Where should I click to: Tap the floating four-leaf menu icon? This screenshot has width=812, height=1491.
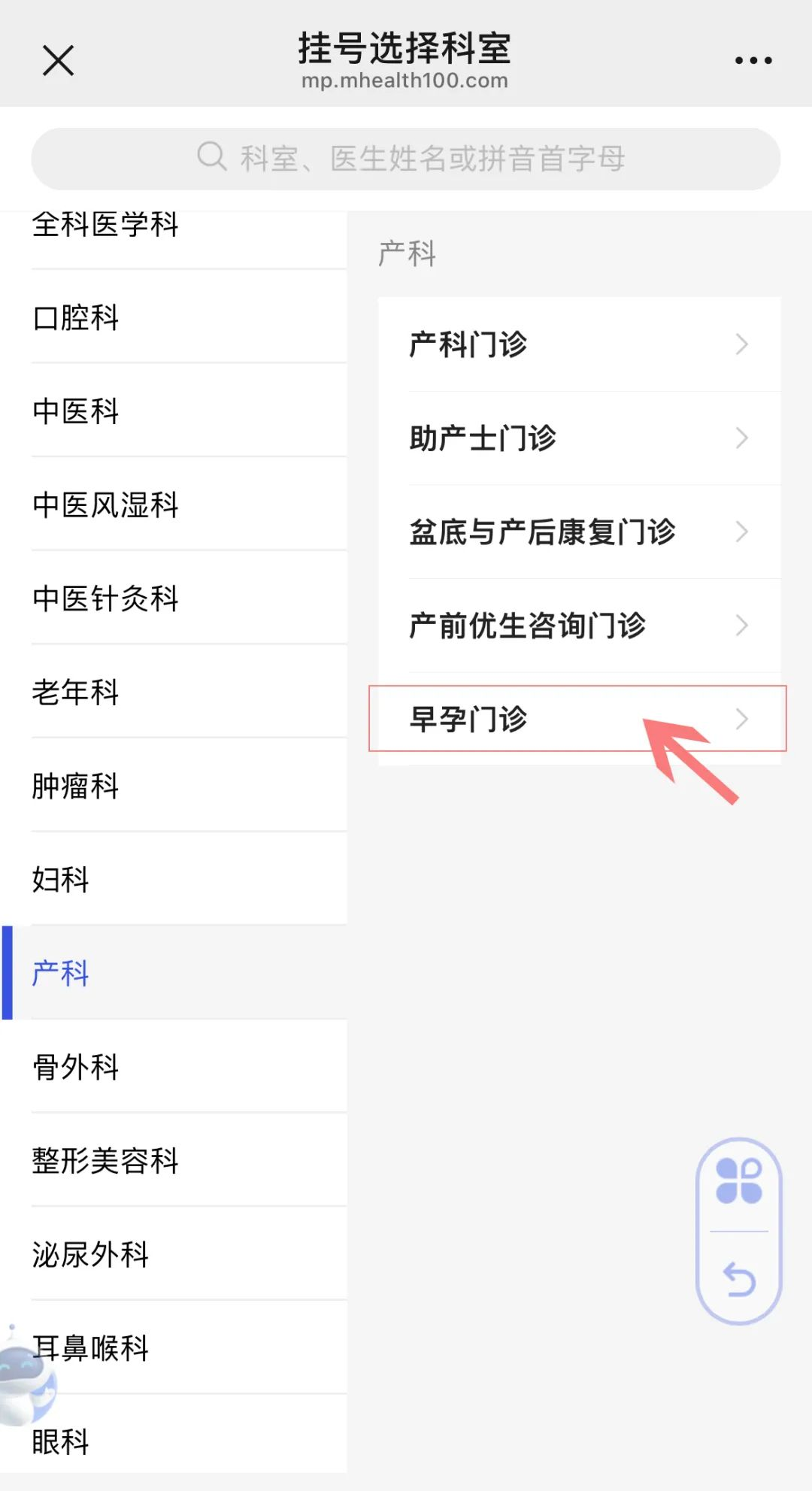click(x=739, y=1181)
